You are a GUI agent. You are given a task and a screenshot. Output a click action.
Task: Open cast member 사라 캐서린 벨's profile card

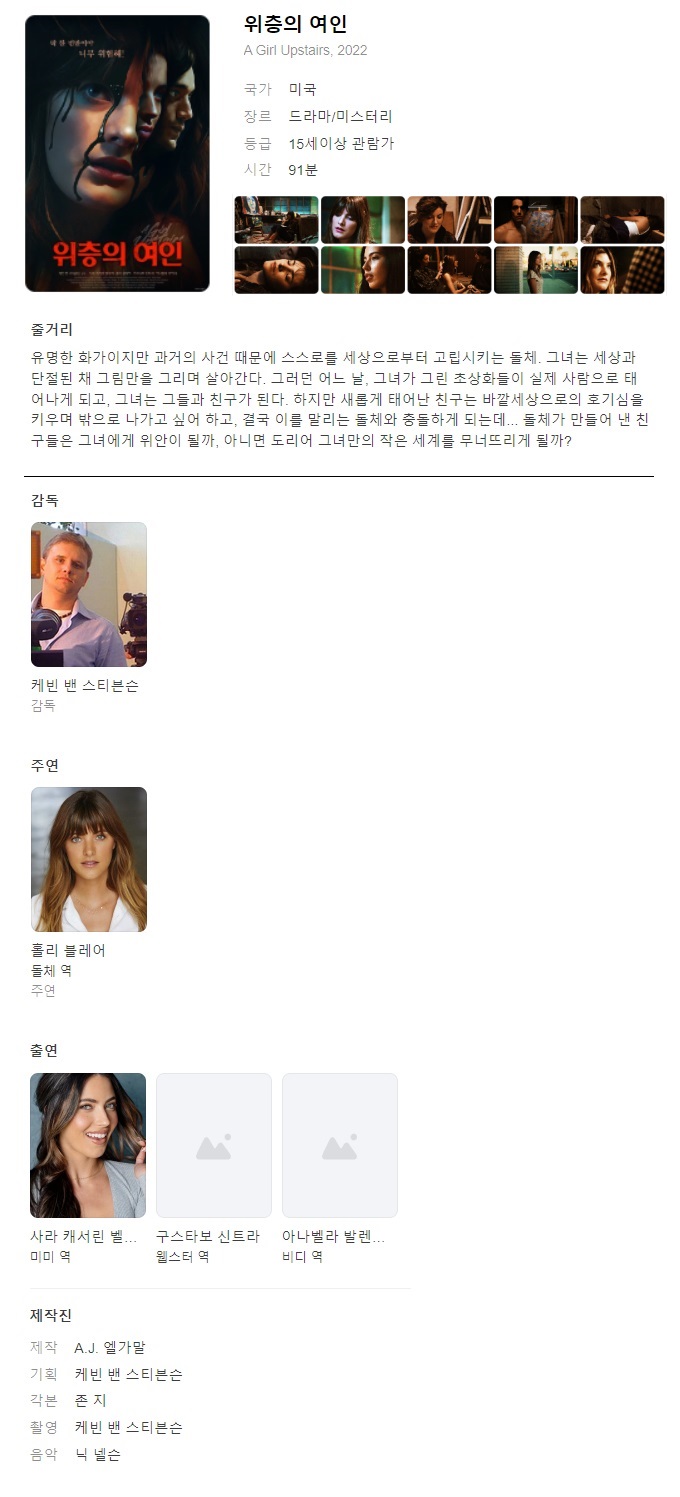click(x=88, y=1145)
